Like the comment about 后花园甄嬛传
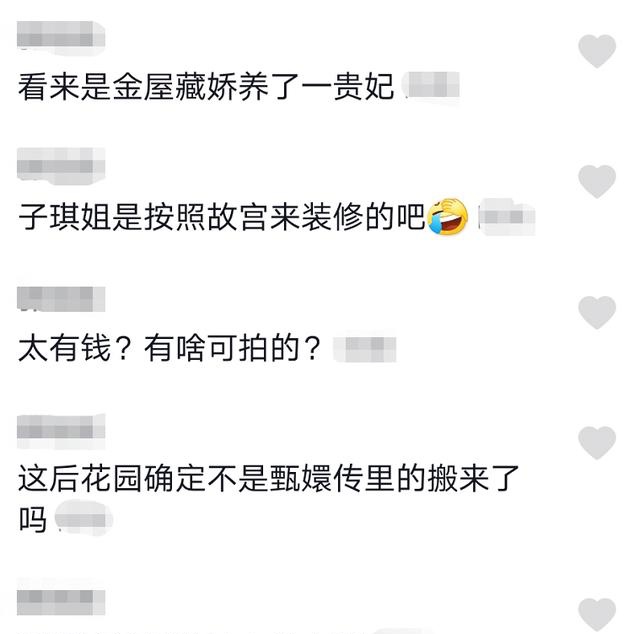Image resolution: width=640 pixels, height=634 pixels. 598,442
